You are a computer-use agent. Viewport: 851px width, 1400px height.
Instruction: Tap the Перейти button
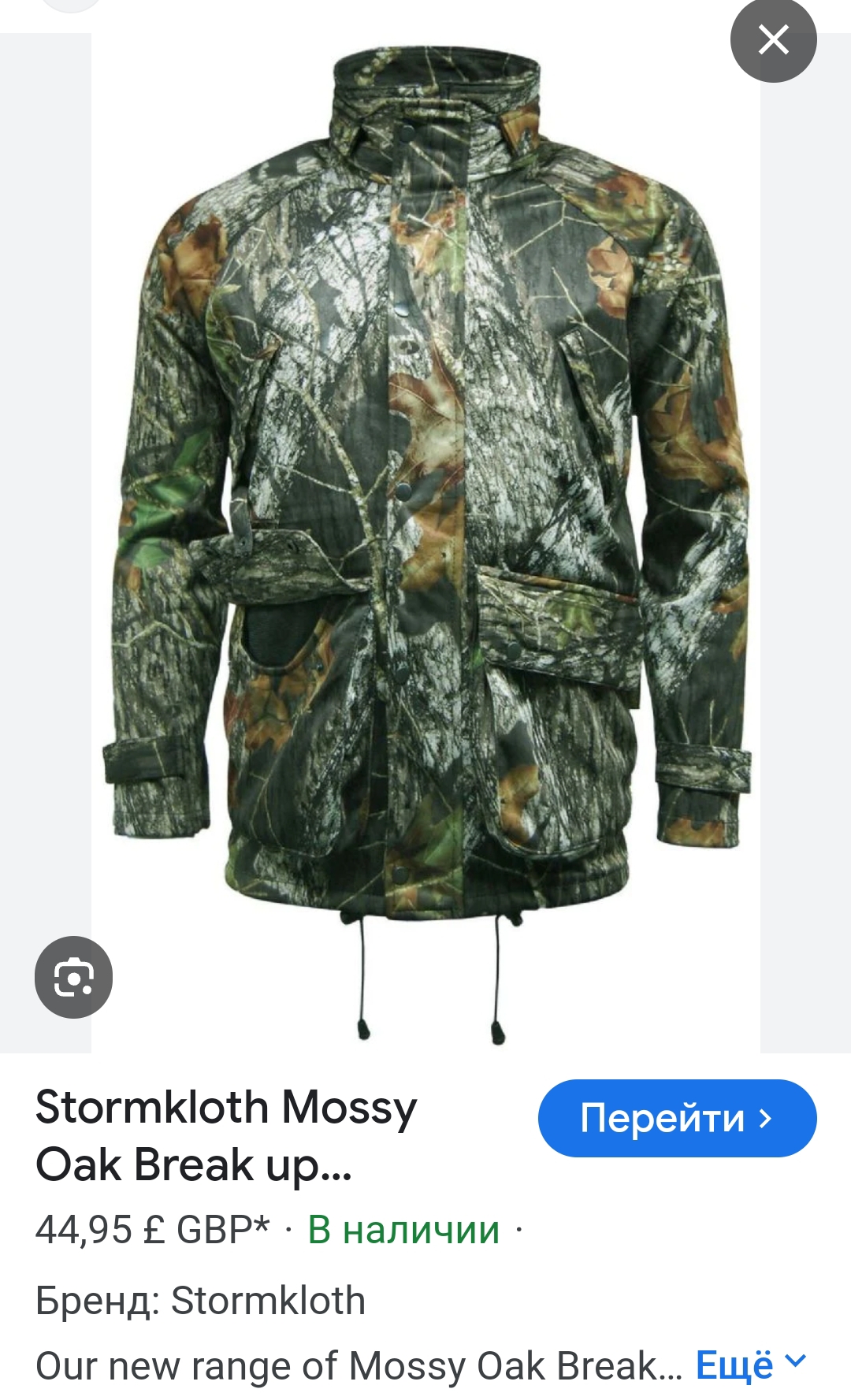click(677, 1118)
